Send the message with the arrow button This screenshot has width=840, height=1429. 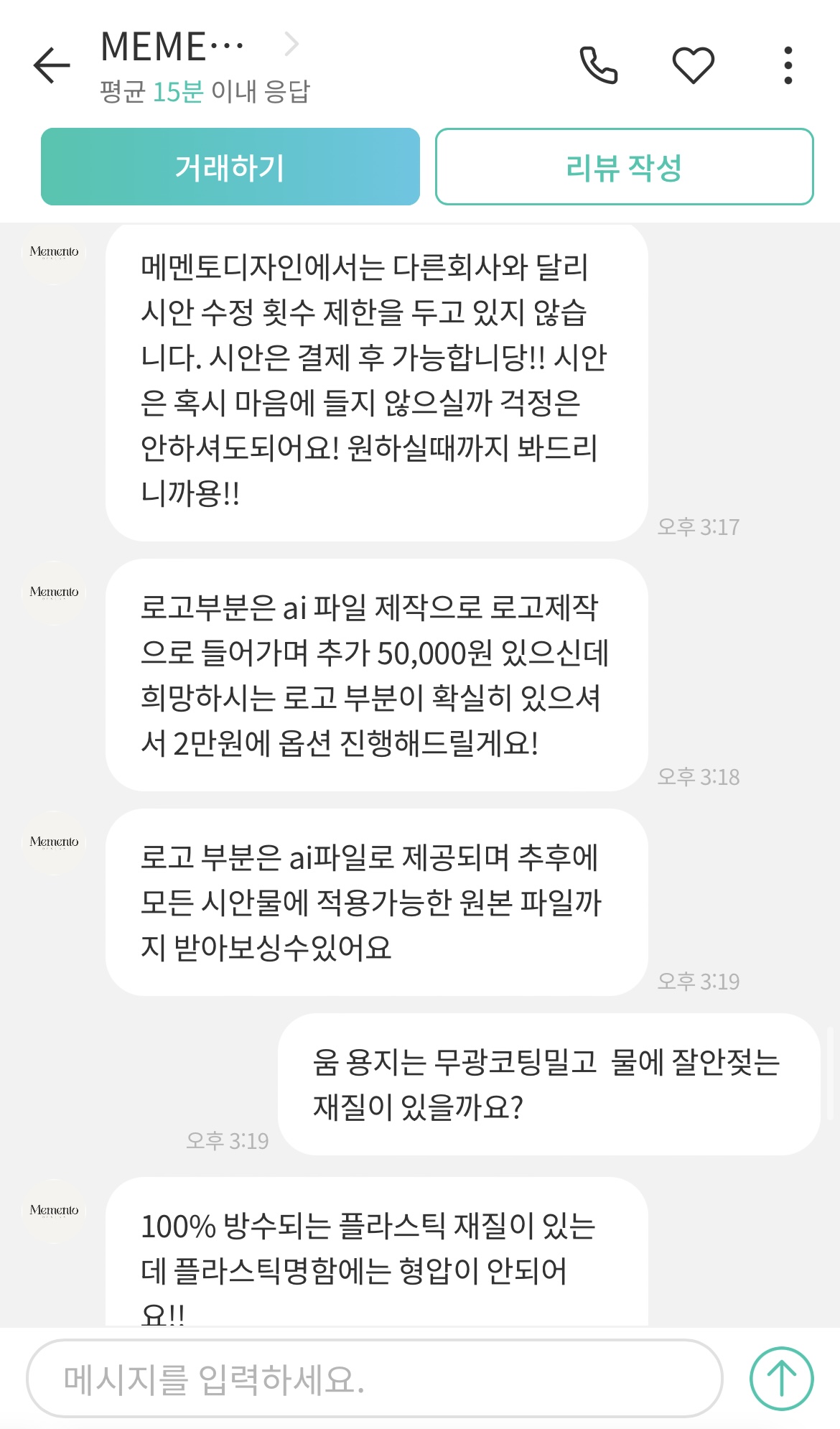[782, 1379]
